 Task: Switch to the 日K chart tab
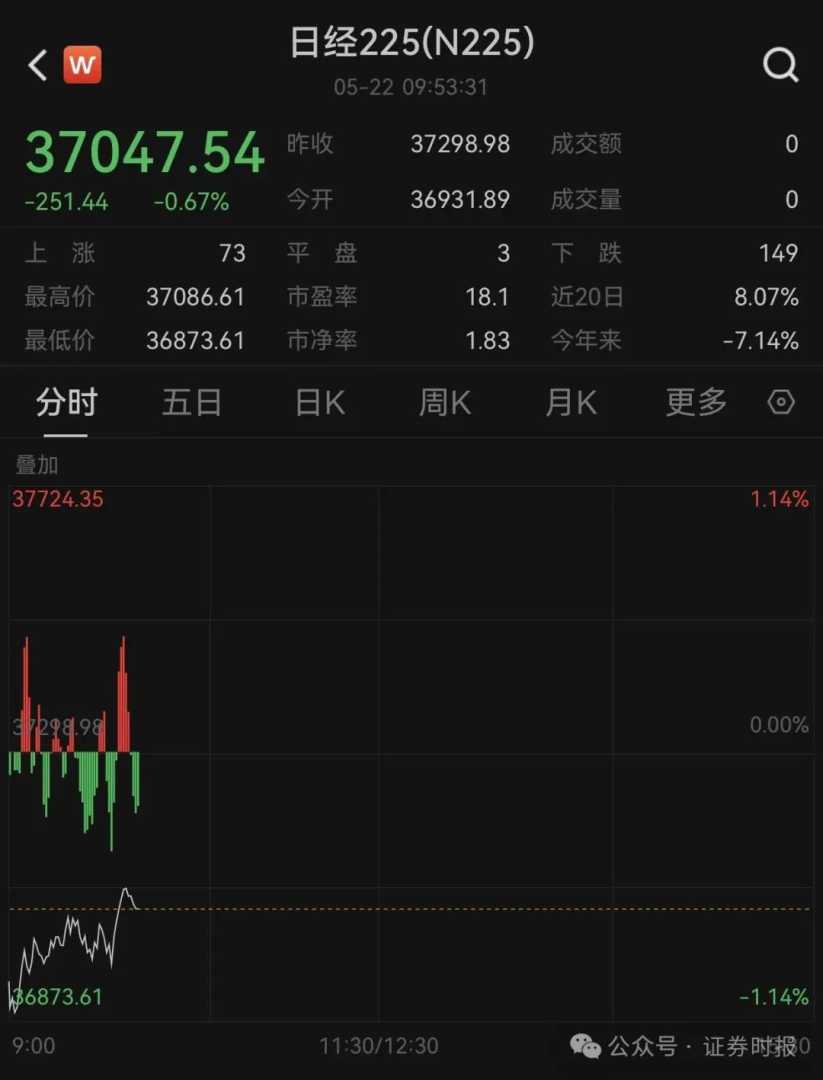(x=320, y=403)
